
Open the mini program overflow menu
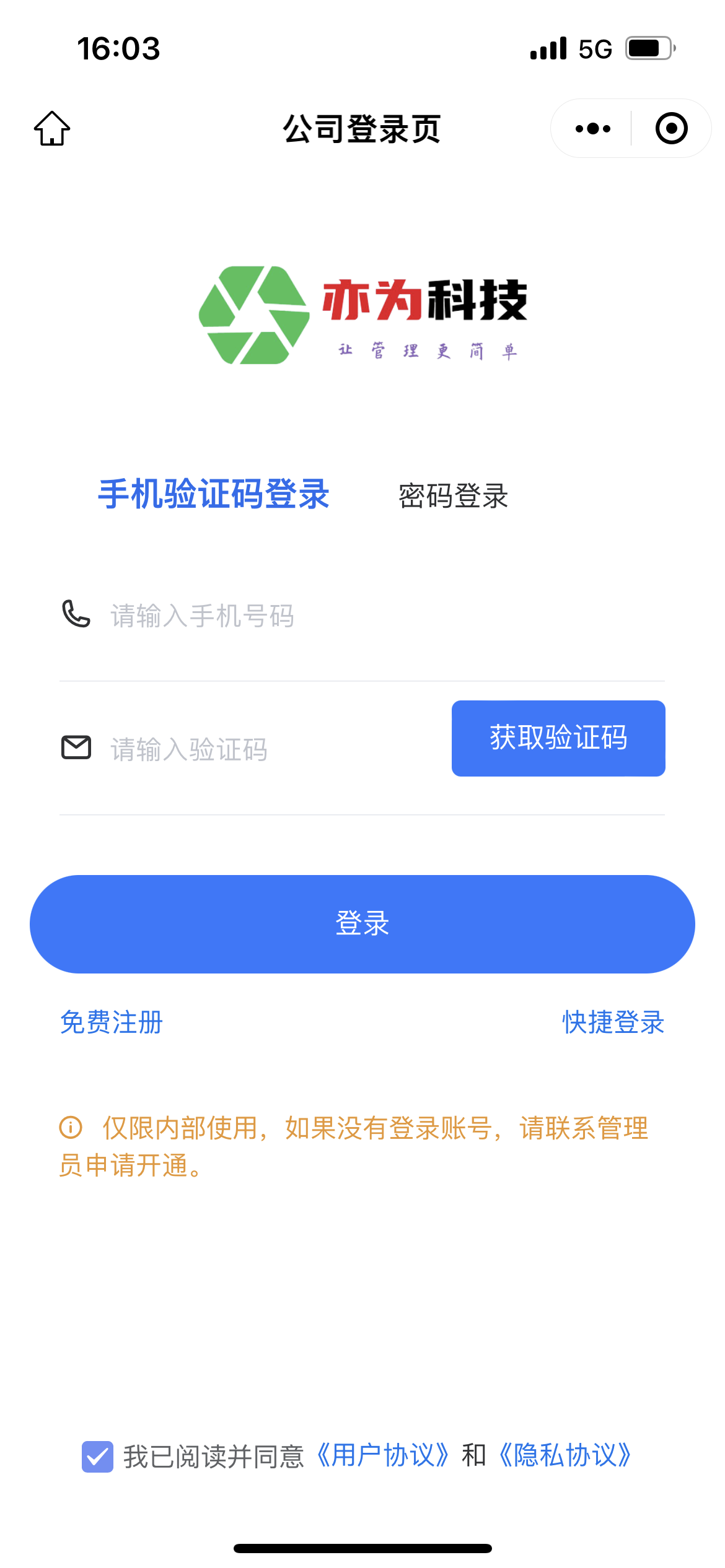(592, 129)
